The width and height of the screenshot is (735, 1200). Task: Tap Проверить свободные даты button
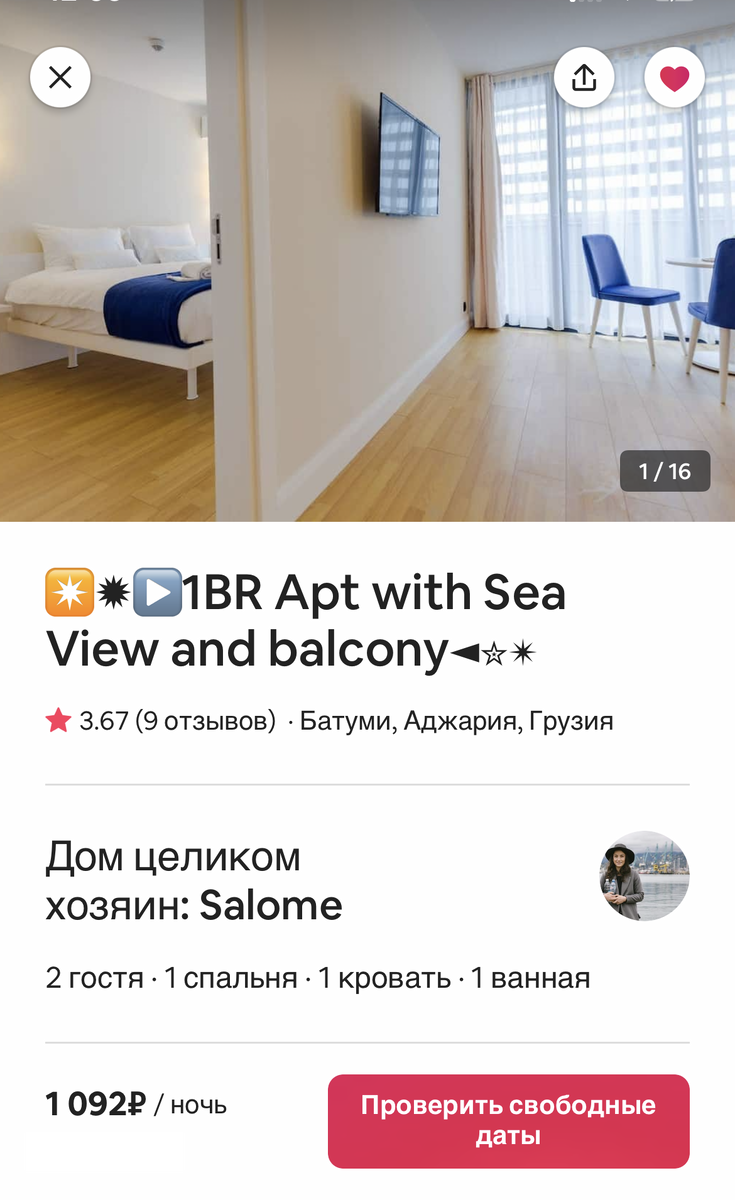pos(508,1121)
